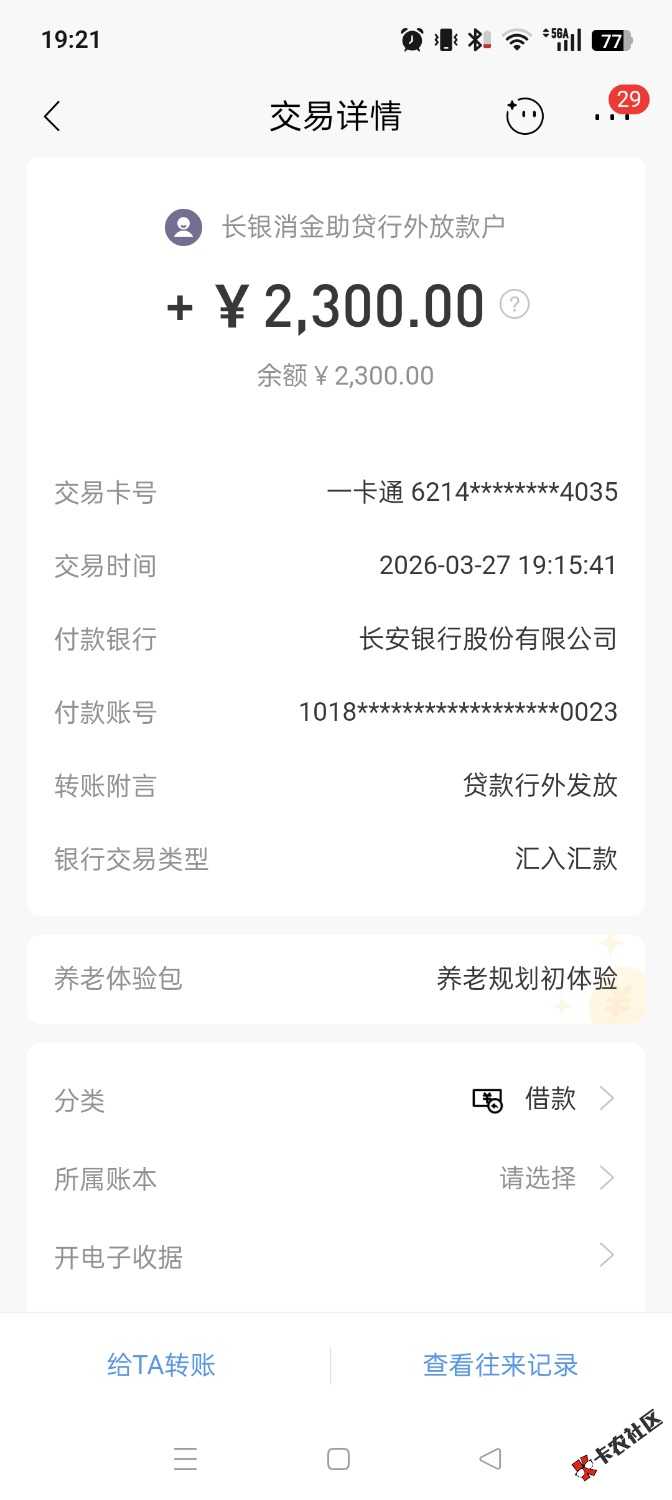Screen dimensions: 672x1500
Task: Go to the system home screen
Action: point(338,1459)
